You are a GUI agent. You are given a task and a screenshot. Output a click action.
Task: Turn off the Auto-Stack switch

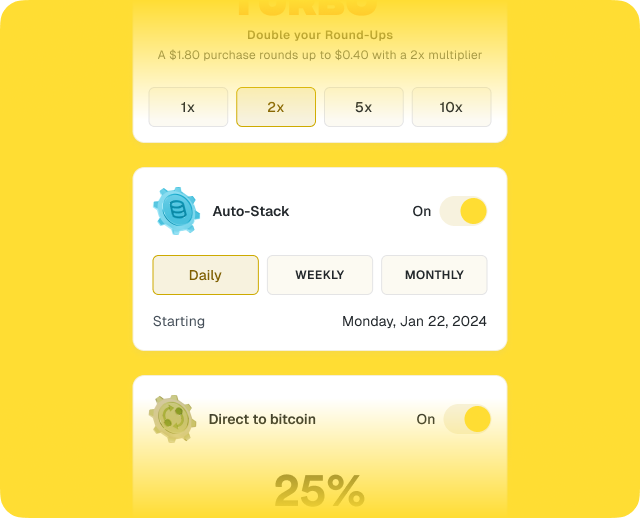pos(463,211)
